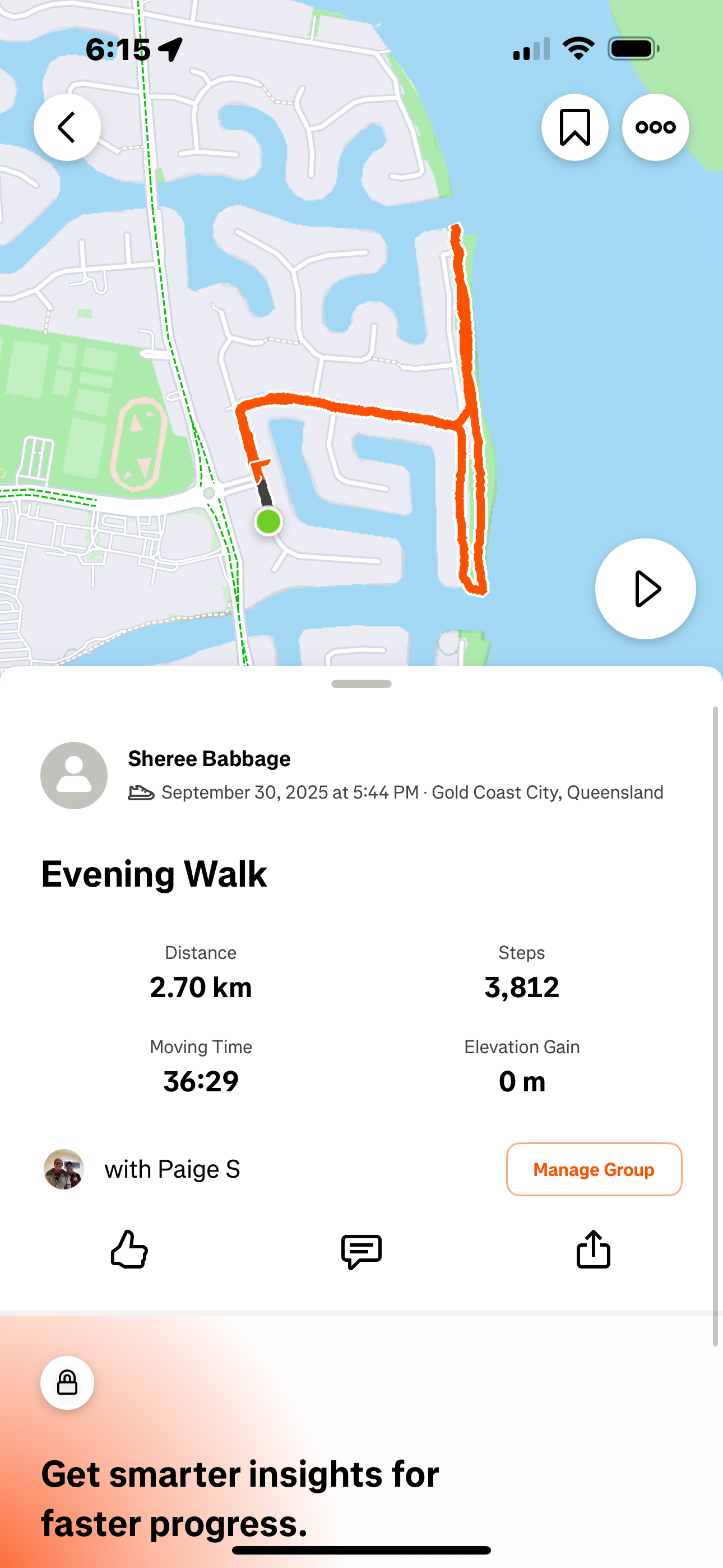Open Sheree Babbage's profile picture
The height and width of the screenshot is (1568, 723).
coord(74,775)
